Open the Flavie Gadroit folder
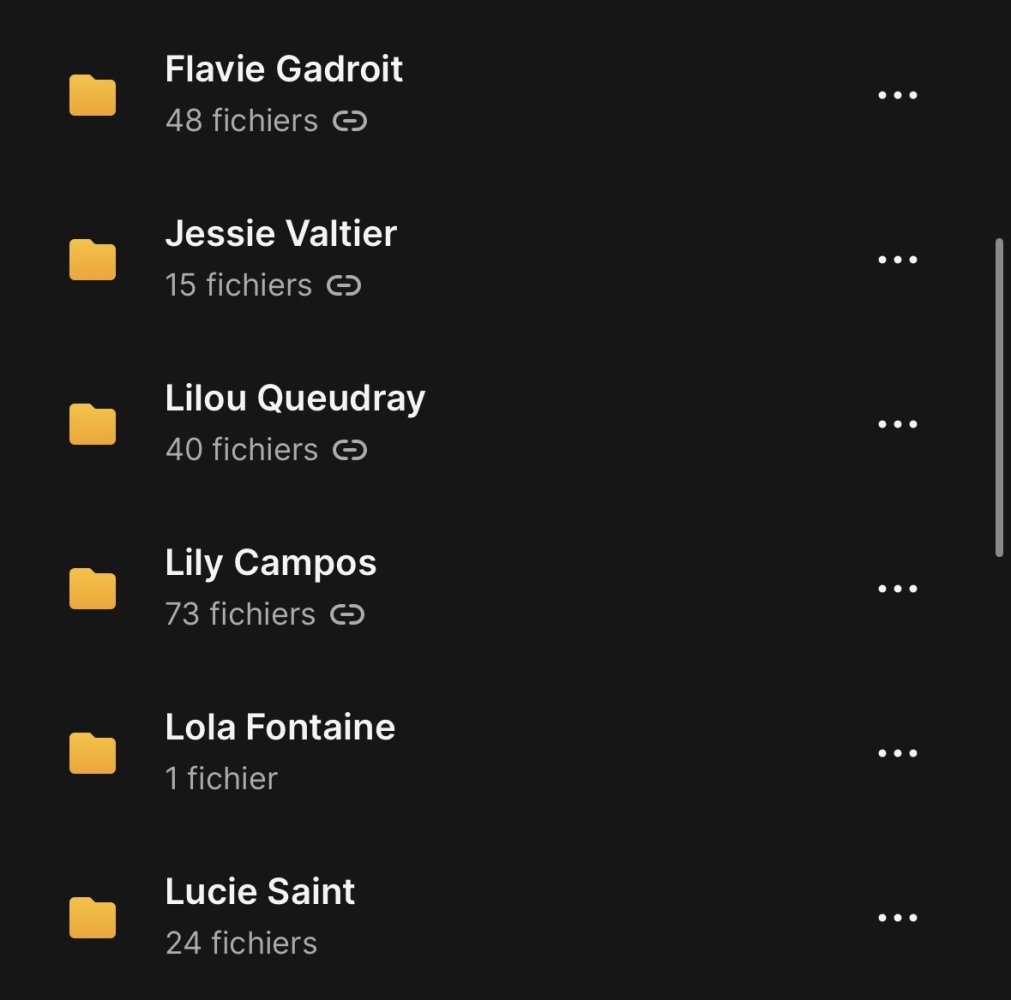 tap(284, 70)
